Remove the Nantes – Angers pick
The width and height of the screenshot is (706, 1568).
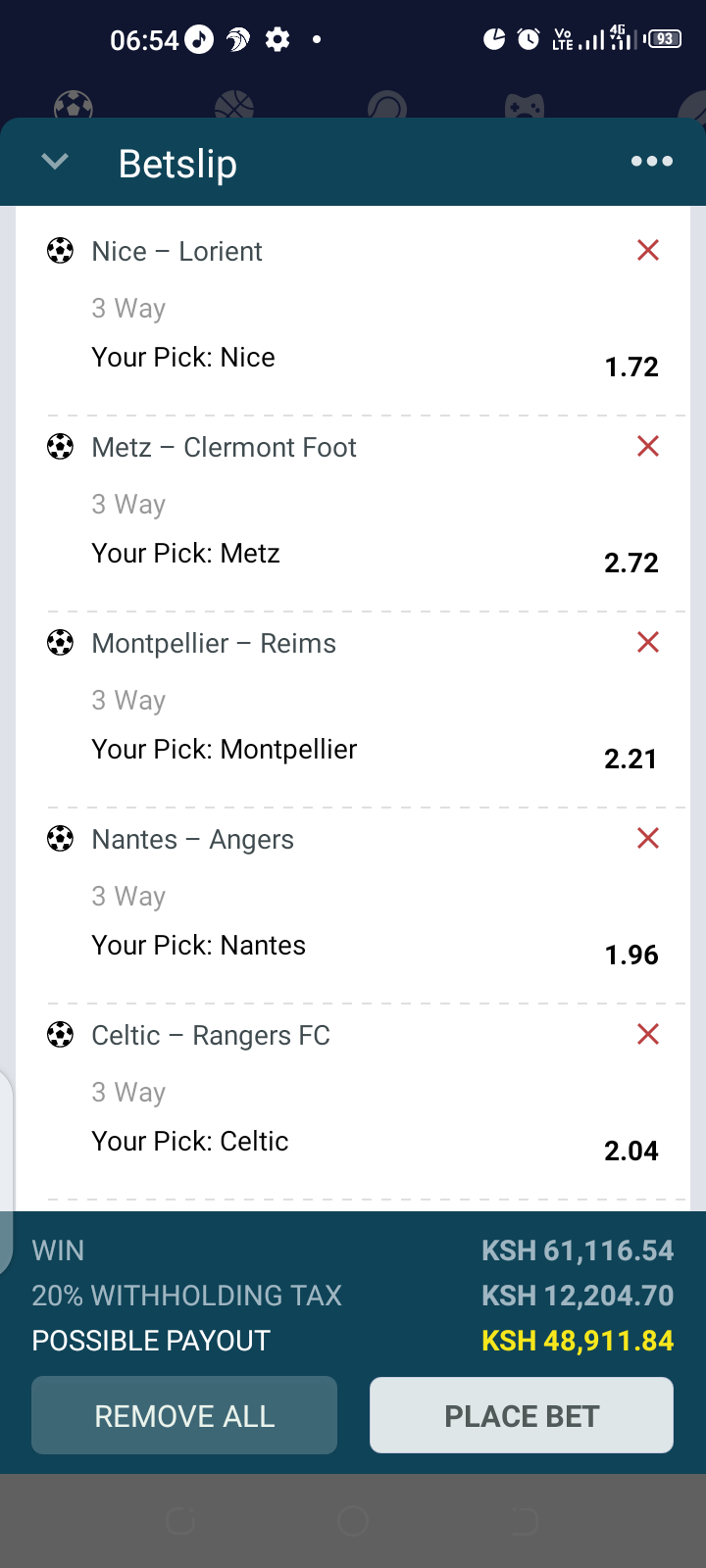pos(648,838)
